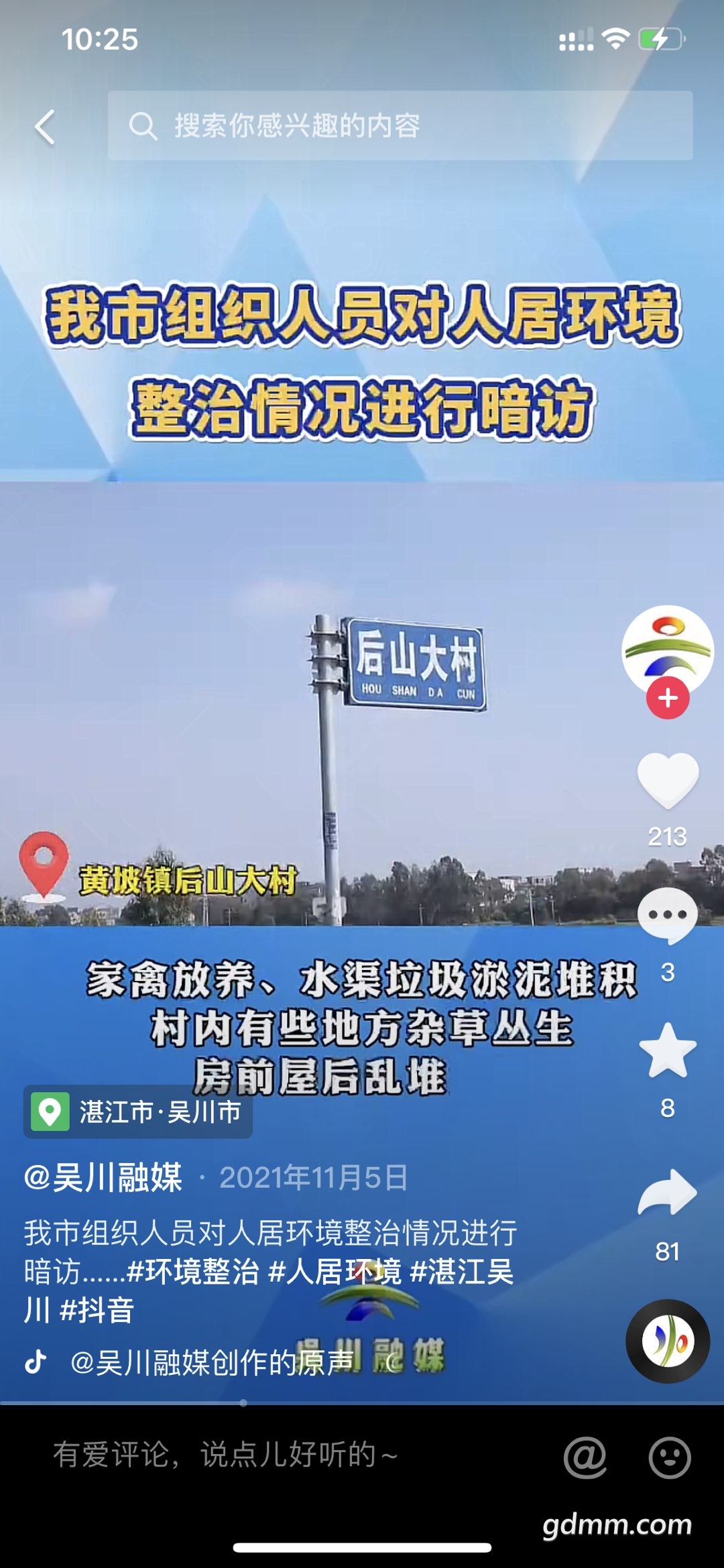Open the #环境整治 hashtag
Screen dimensions: 724x1568
(x=193, y=1271)
